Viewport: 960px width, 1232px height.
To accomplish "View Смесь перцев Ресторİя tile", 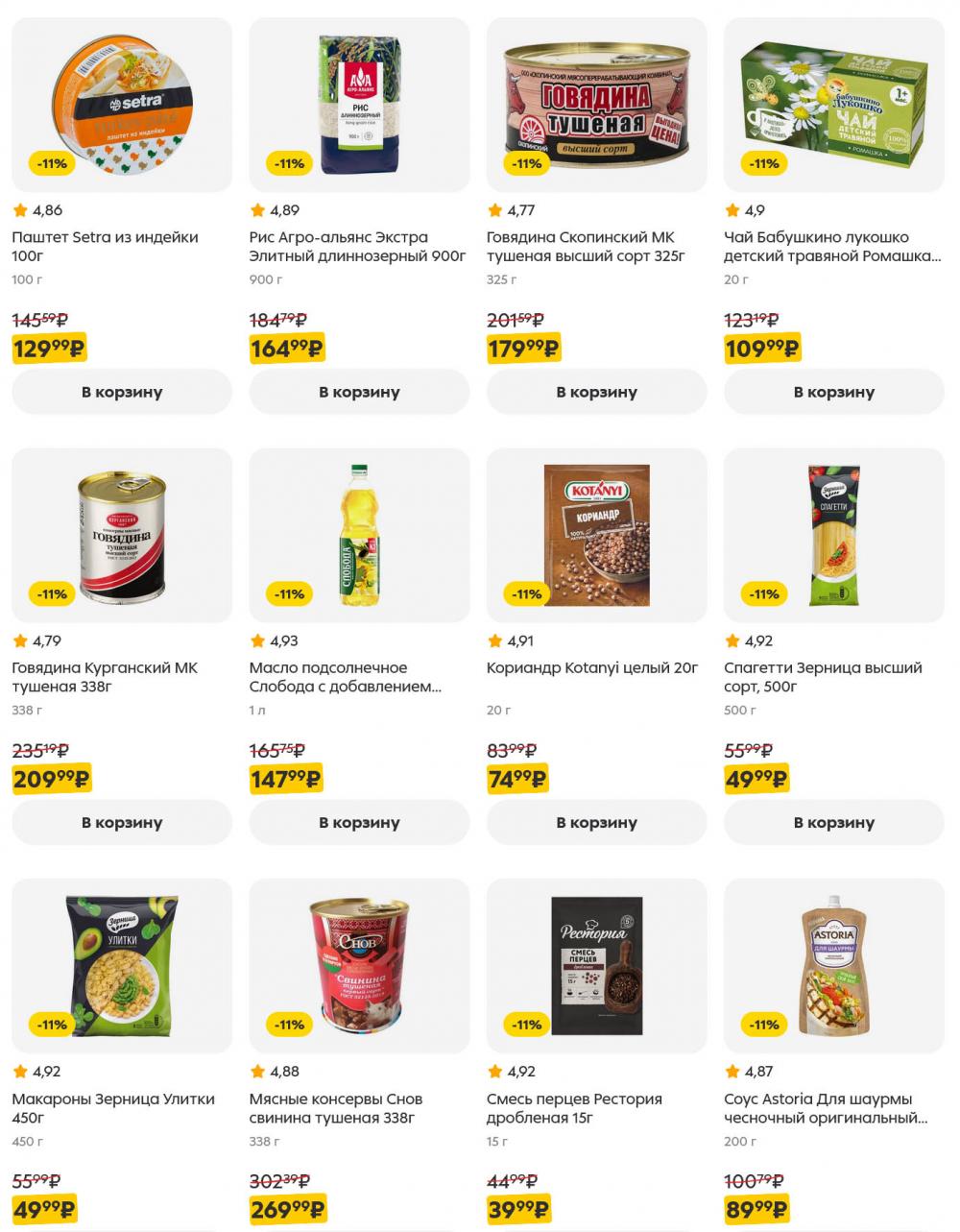I will pos(596,965).
